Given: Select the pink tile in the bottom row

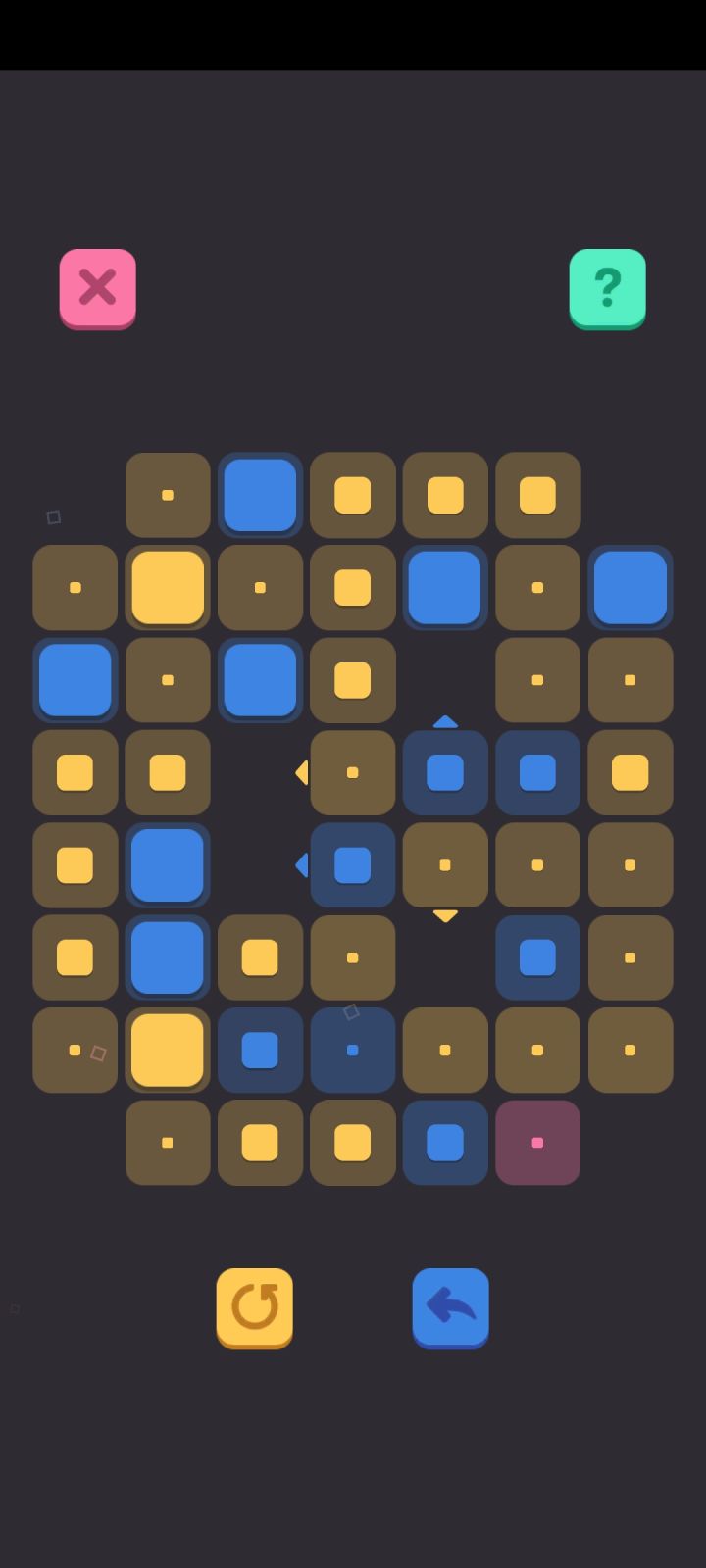Looking at the screenshot, I should [536, 1142].
